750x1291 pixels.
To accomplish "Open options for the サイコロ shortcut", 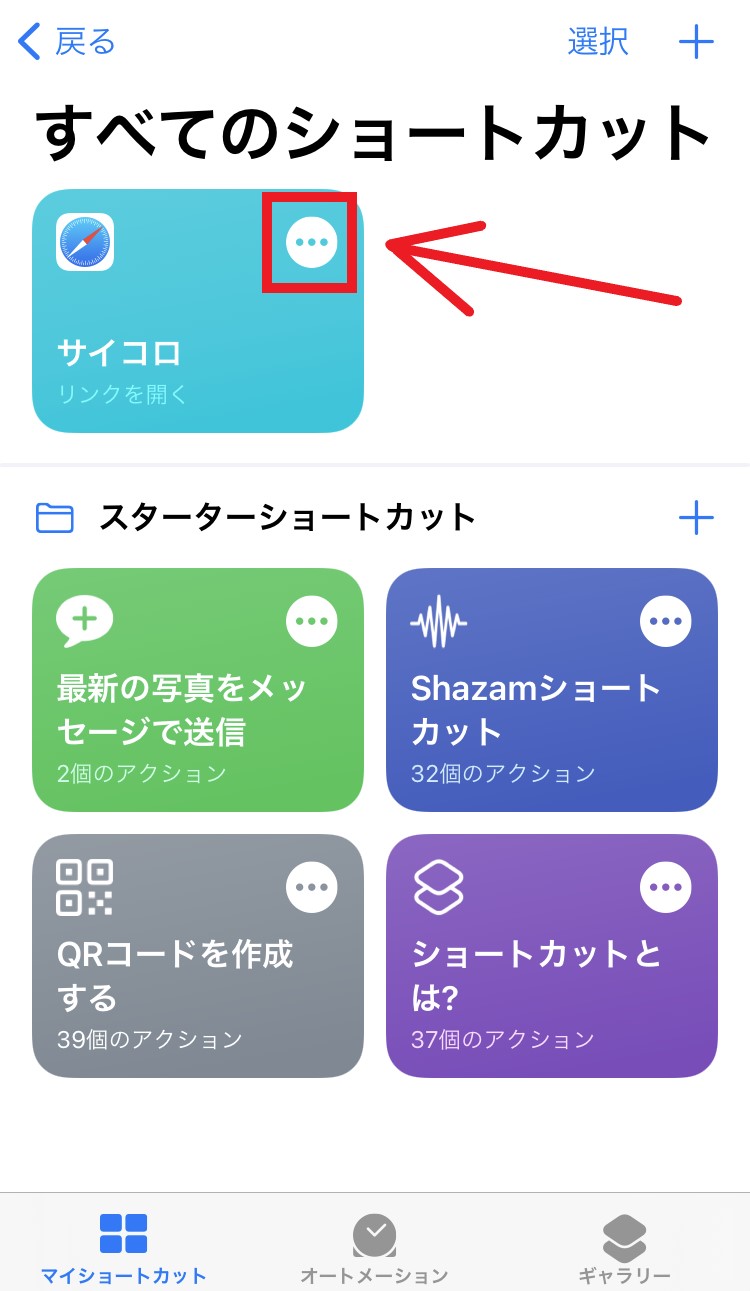I will click(310, 240).
